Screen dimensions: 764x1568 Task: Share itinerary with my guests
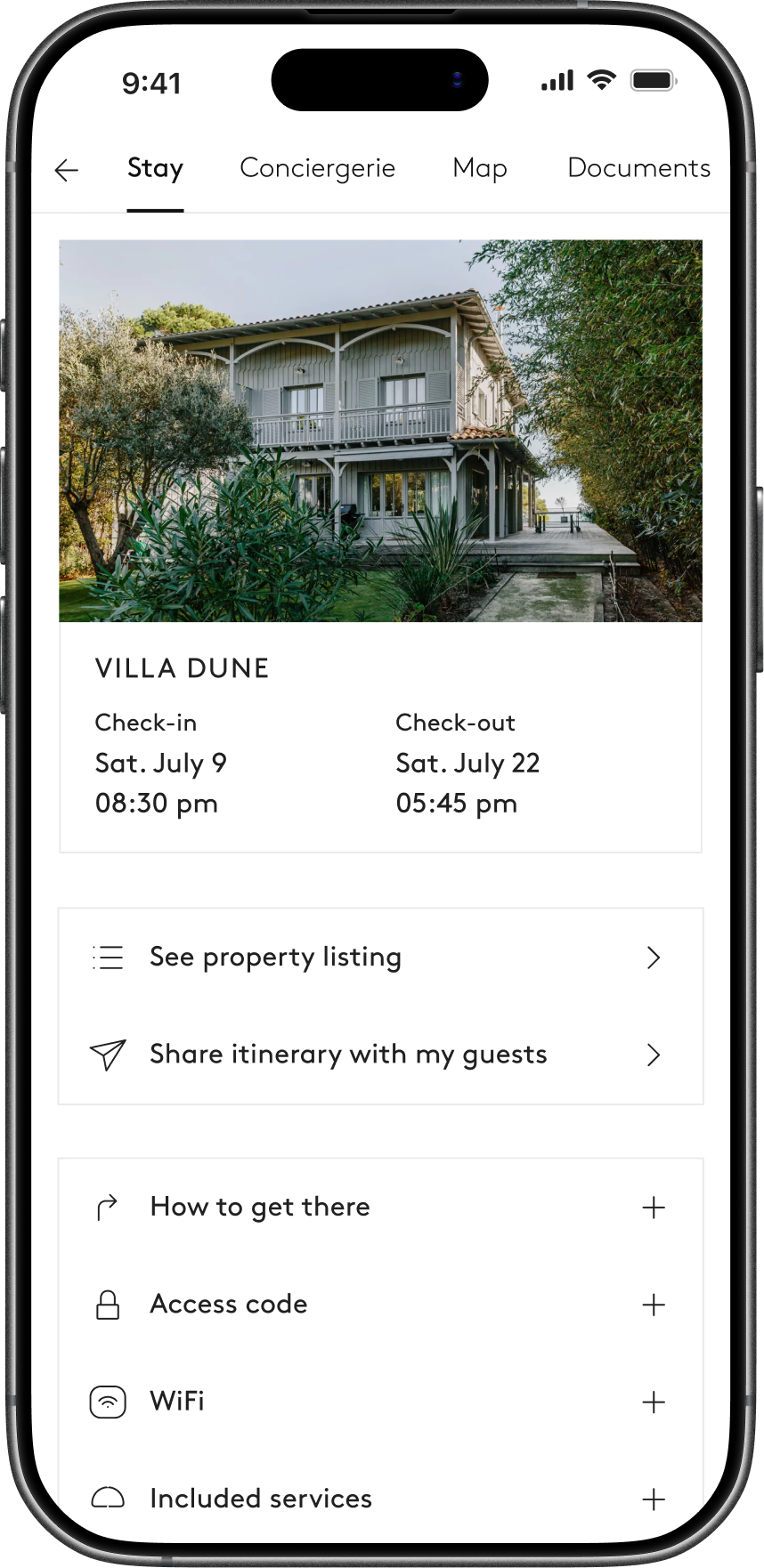coord(380,1055)
